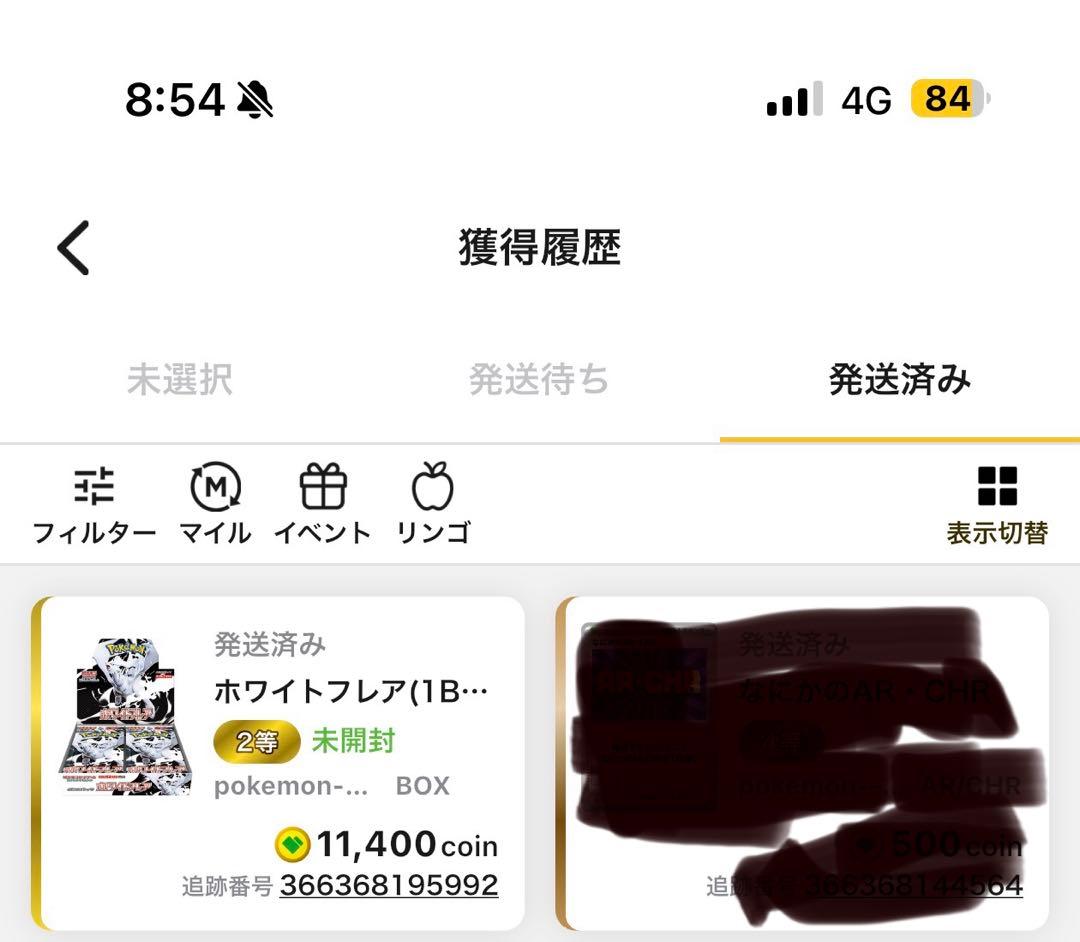Select the リンゴ apple filter
This screenshot has height=942, width=1080.
click(x=433, y=504)
